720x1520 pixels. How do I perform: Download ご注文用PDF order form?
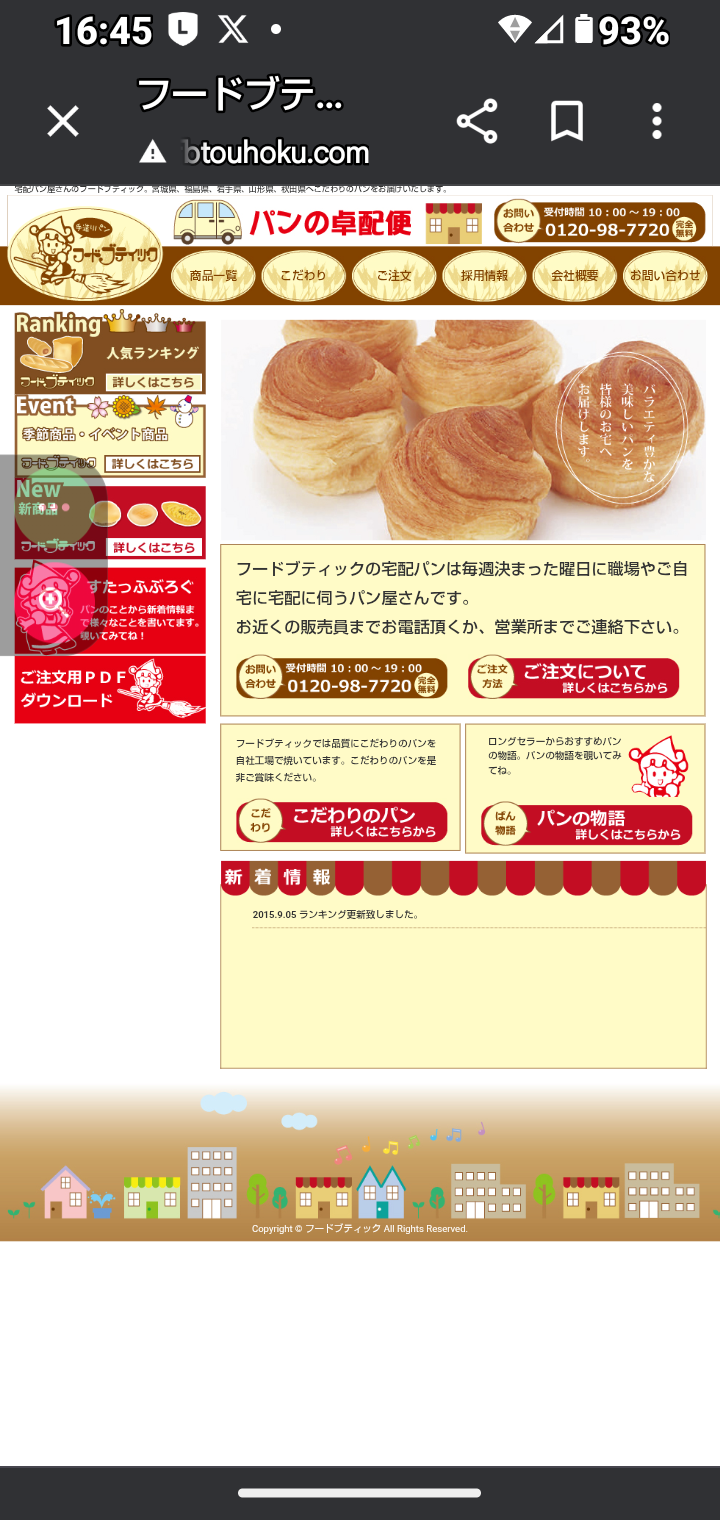(x=110, y=689)
